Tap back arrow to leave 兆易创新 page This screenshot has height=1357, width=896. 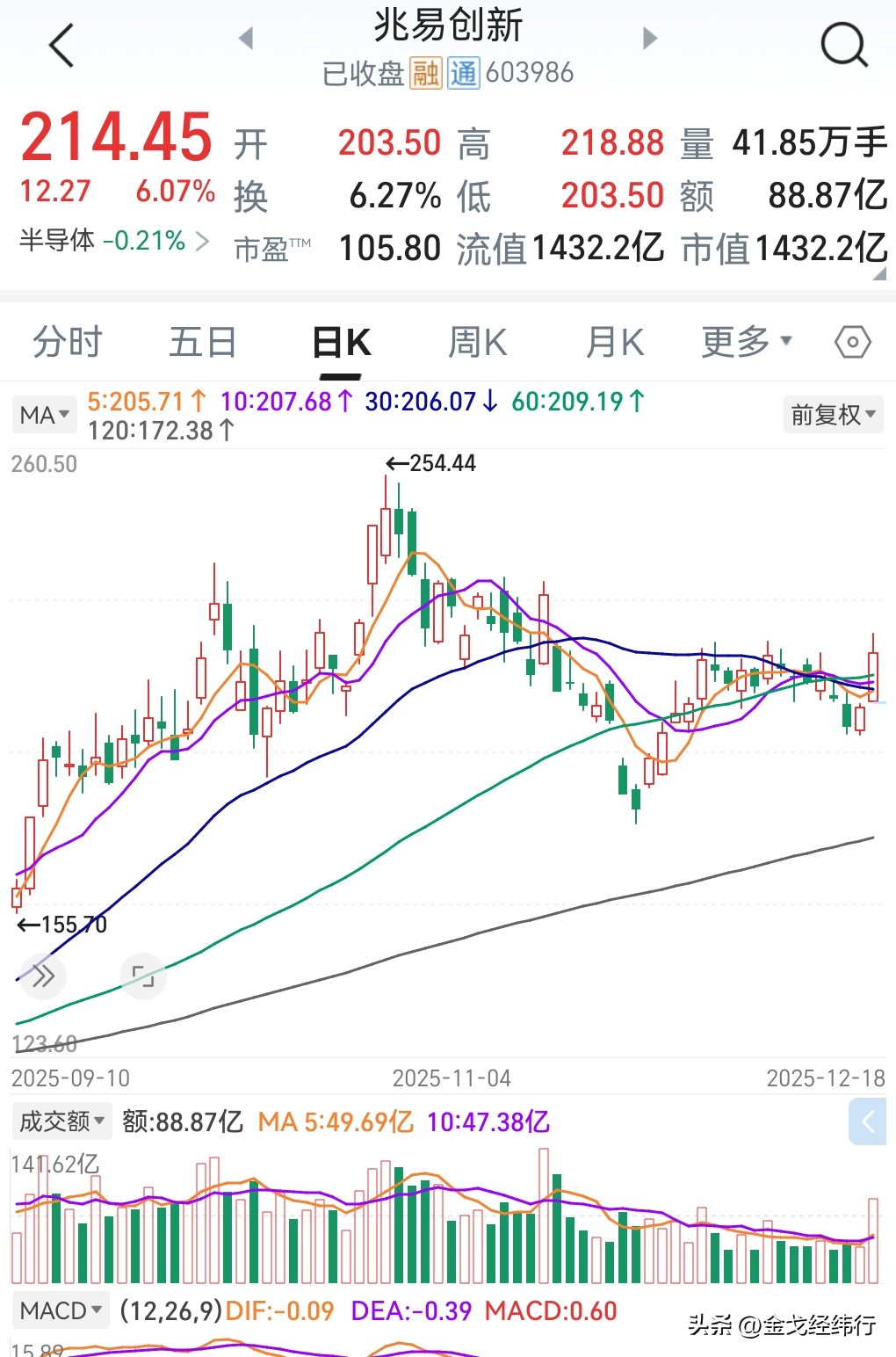pos(60,45)
